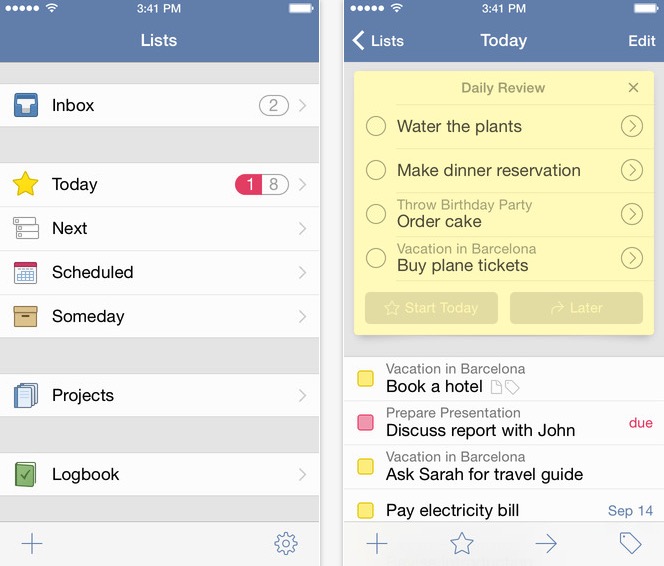Check off Make dinner reservation

pyautogui.click(x=376, y=170)
